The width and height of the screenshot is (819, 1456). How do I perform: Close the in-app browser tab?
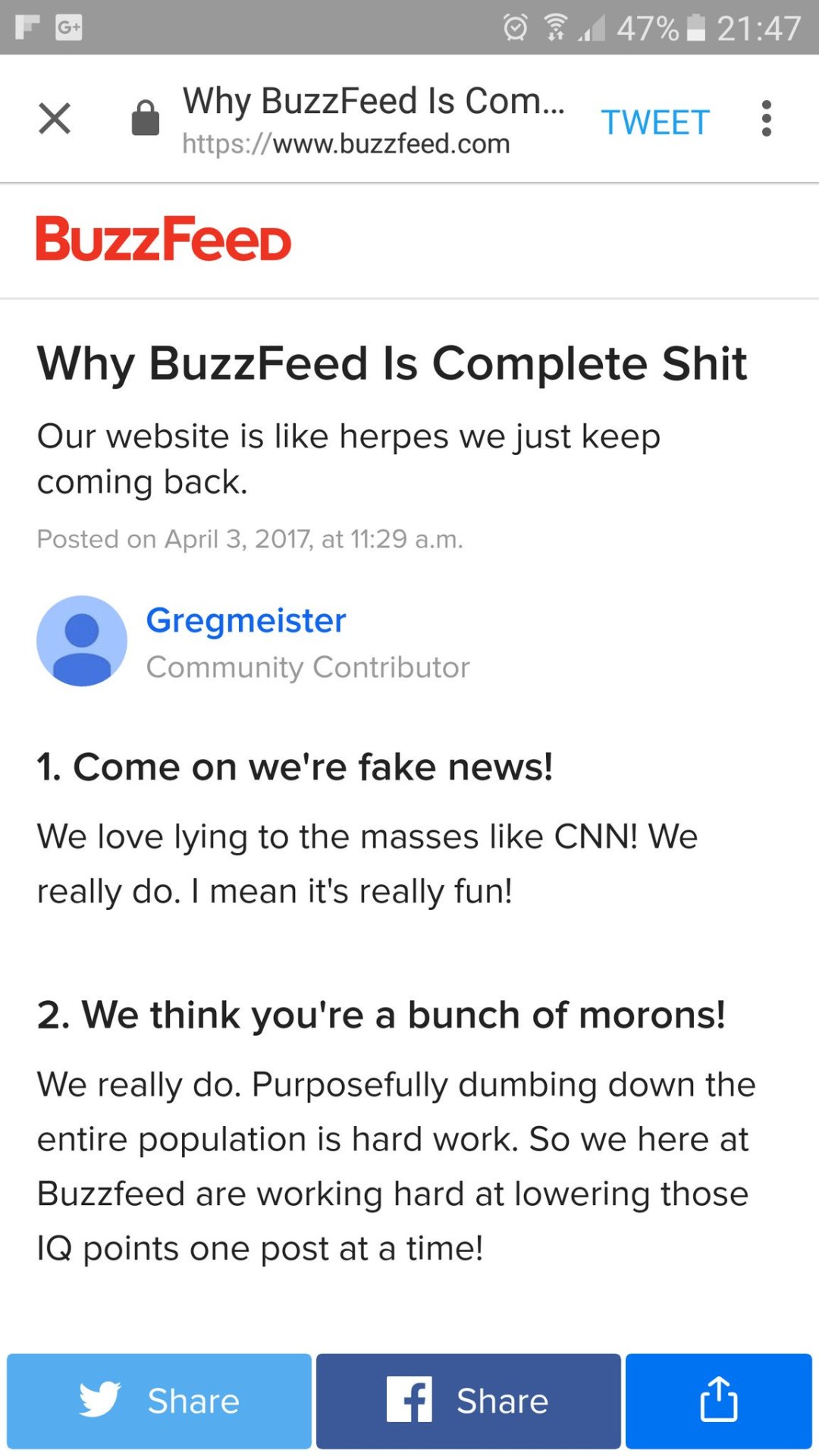click(55, 118)
